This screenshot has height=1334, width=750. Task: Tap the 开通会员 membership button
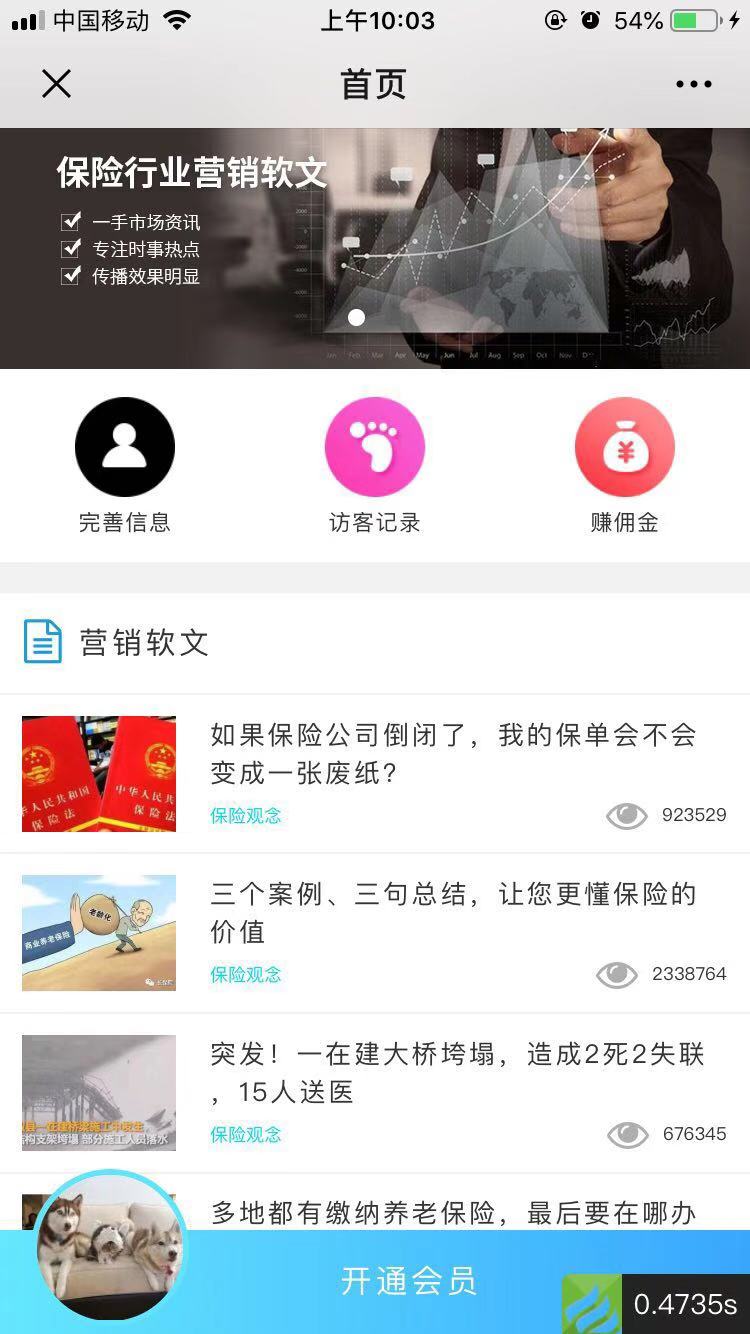point(408,1281)
